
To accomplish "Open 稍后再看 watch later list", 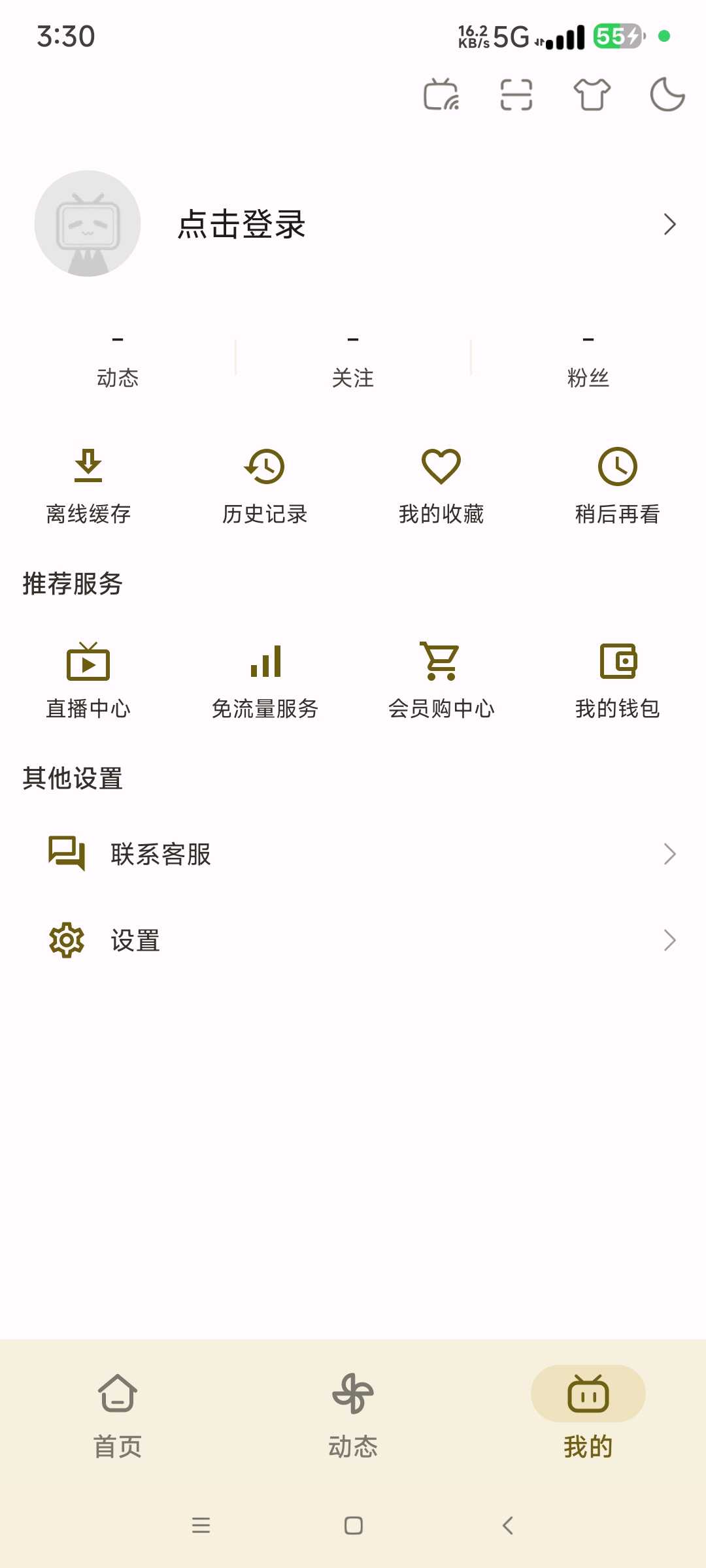I will pos(618,486).
